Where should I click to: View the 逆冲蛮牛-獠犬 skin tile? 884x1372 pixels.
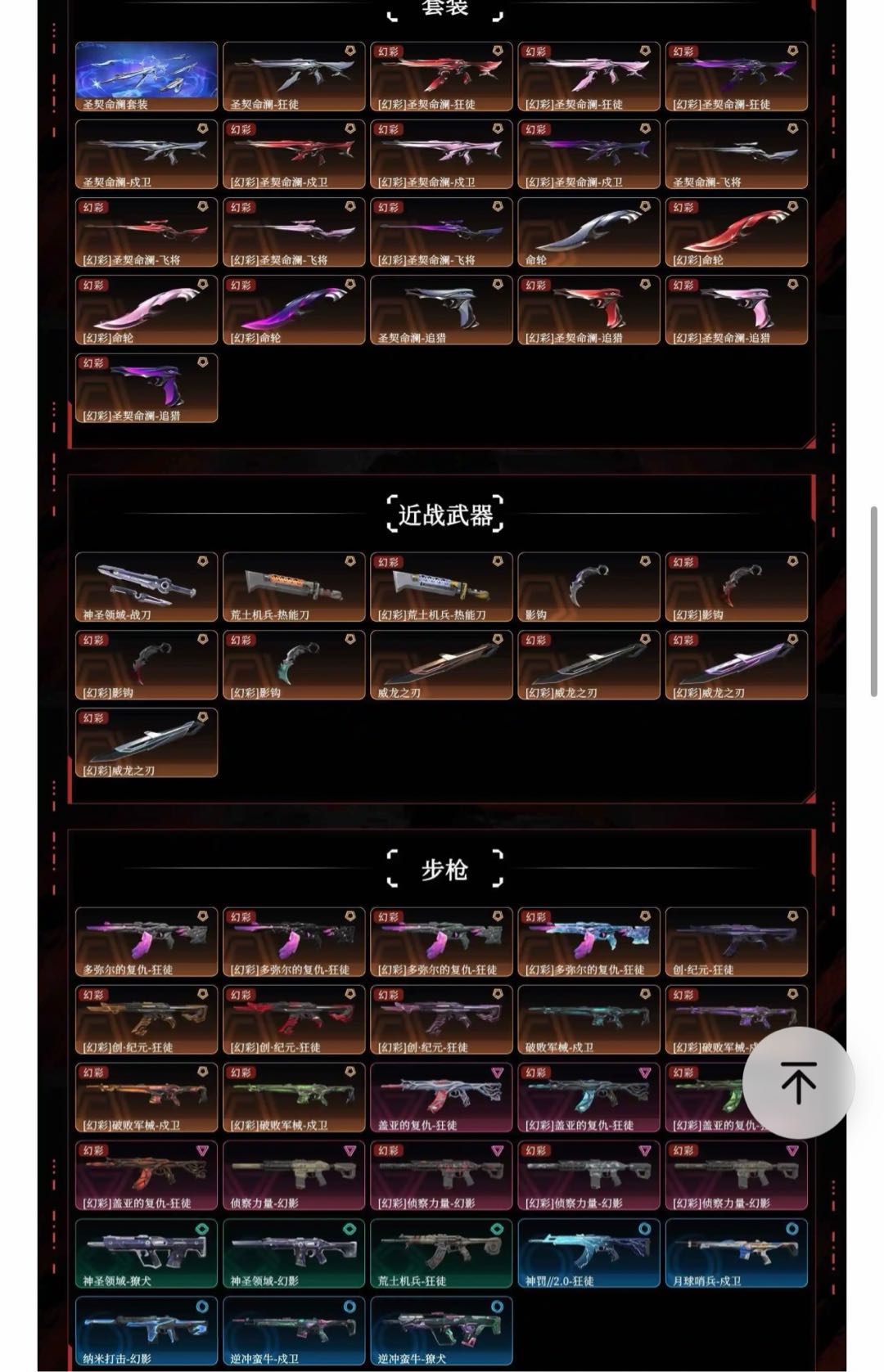441,1330
